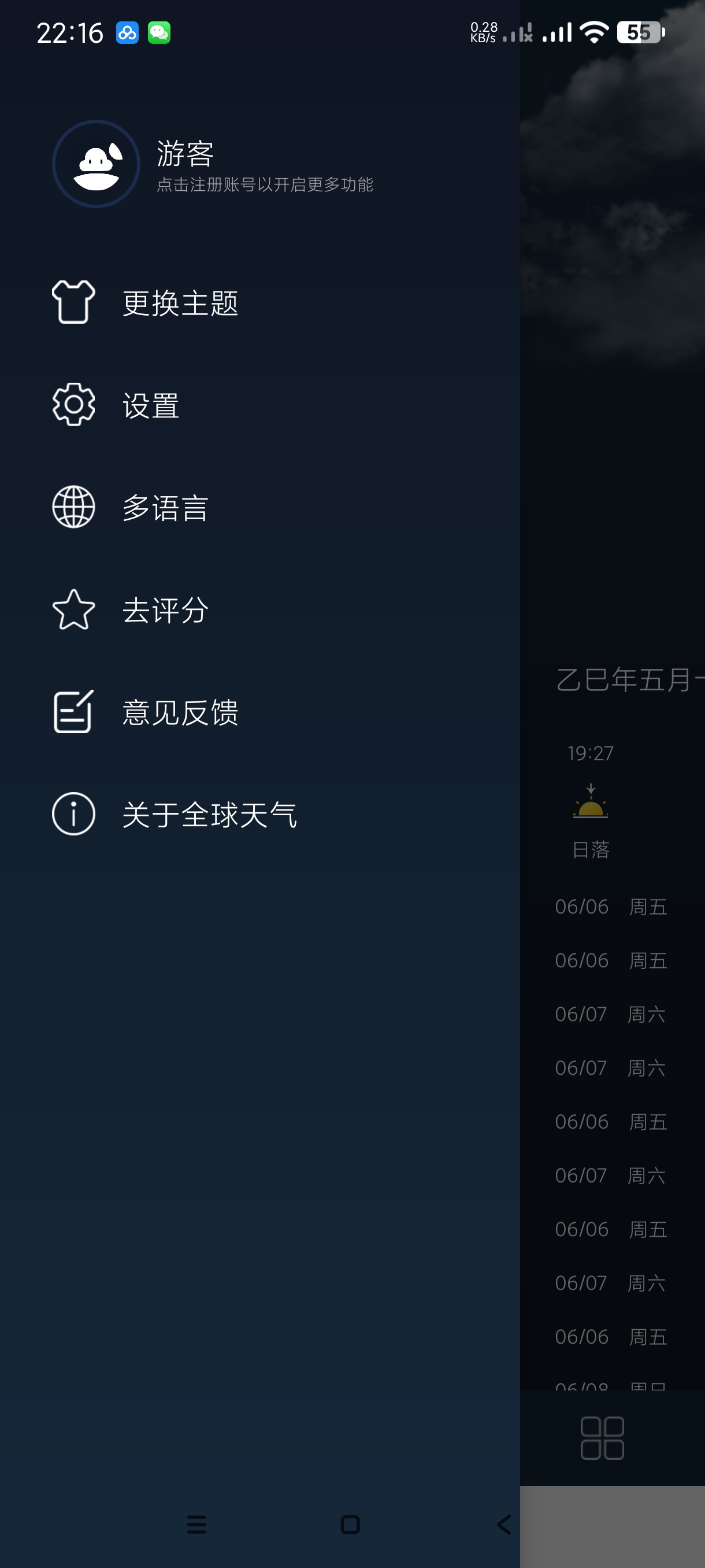The height and width of the screenshot is (1568, 705).
Task: Tap the system back button
Action: [504, 1524]
